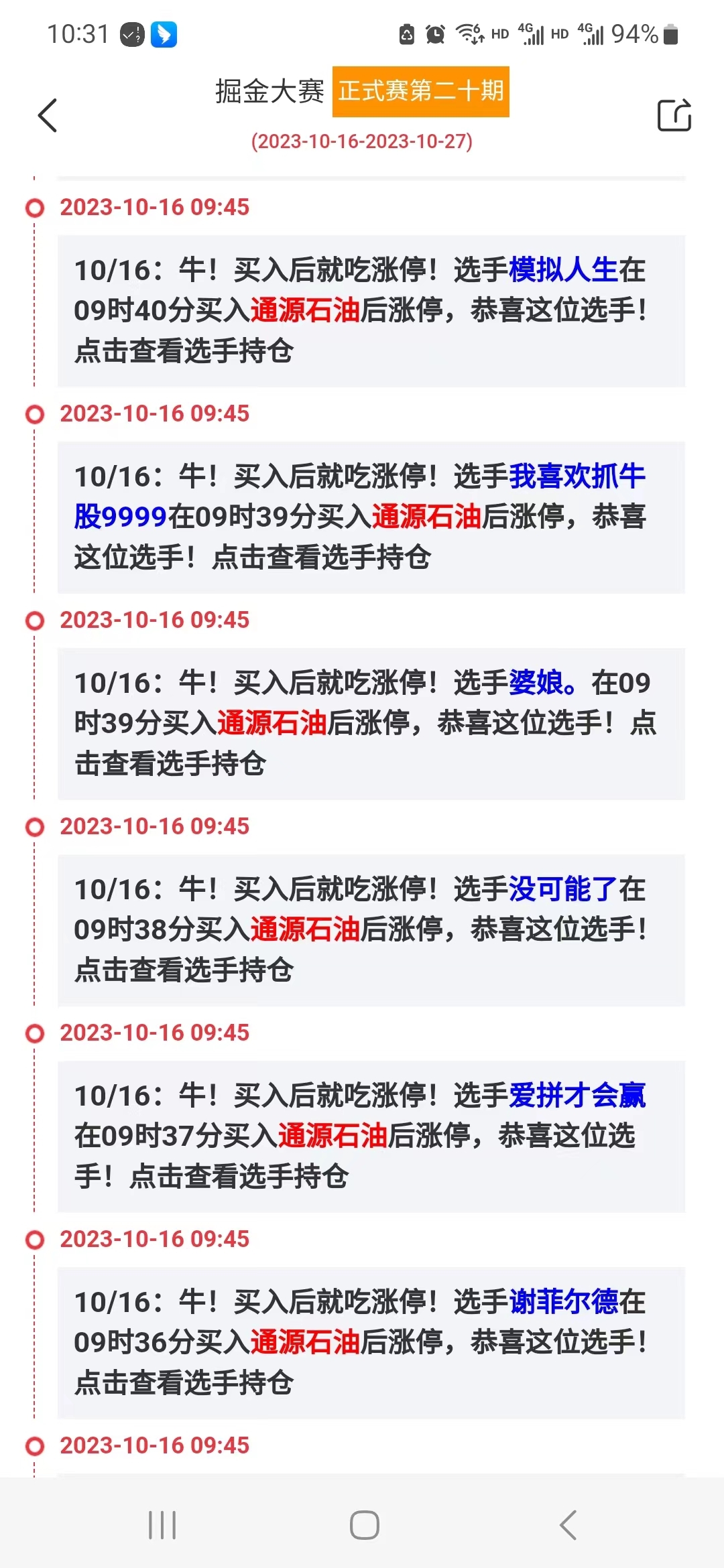Open 通源石油 stock in 没可能了's news item

coord(305,929)
